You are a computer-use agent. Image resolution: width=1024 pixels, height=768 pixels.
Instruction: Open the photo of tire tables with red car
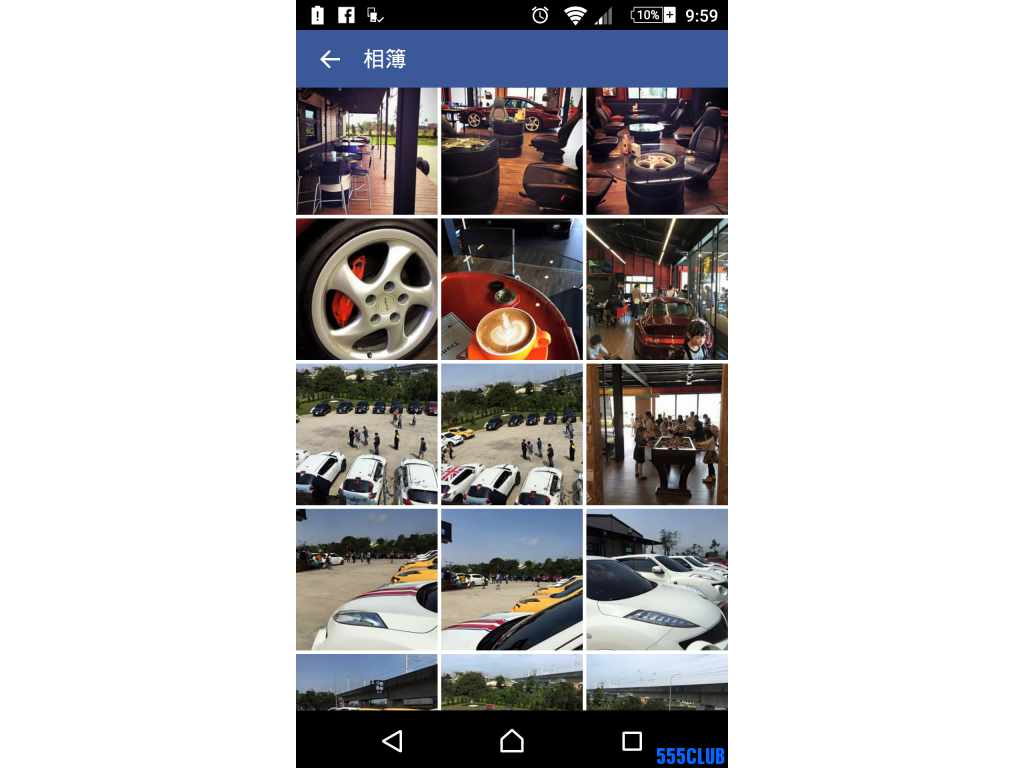tap(511, 151)
